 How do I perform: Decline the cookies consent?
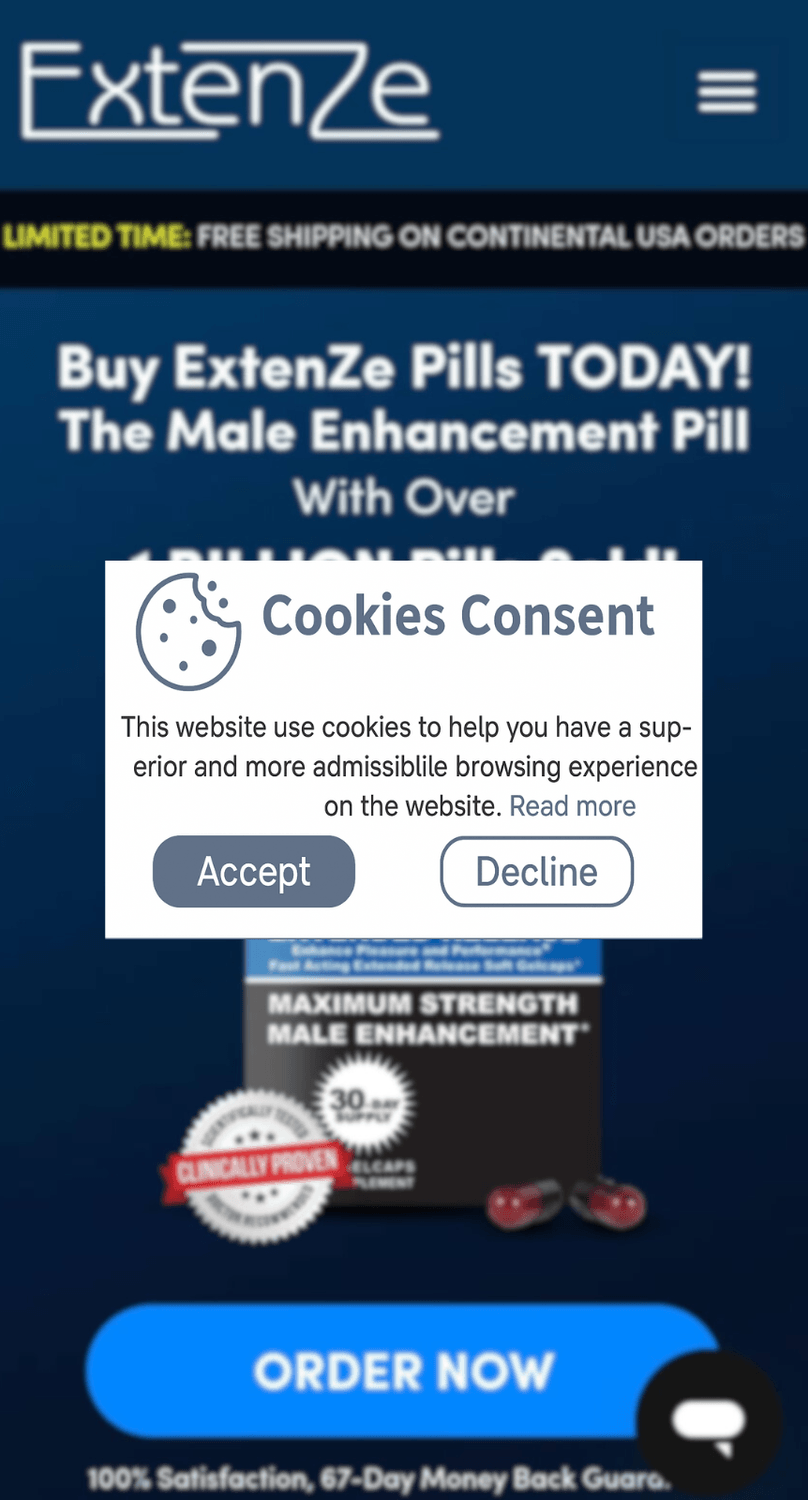coord(536,871)
